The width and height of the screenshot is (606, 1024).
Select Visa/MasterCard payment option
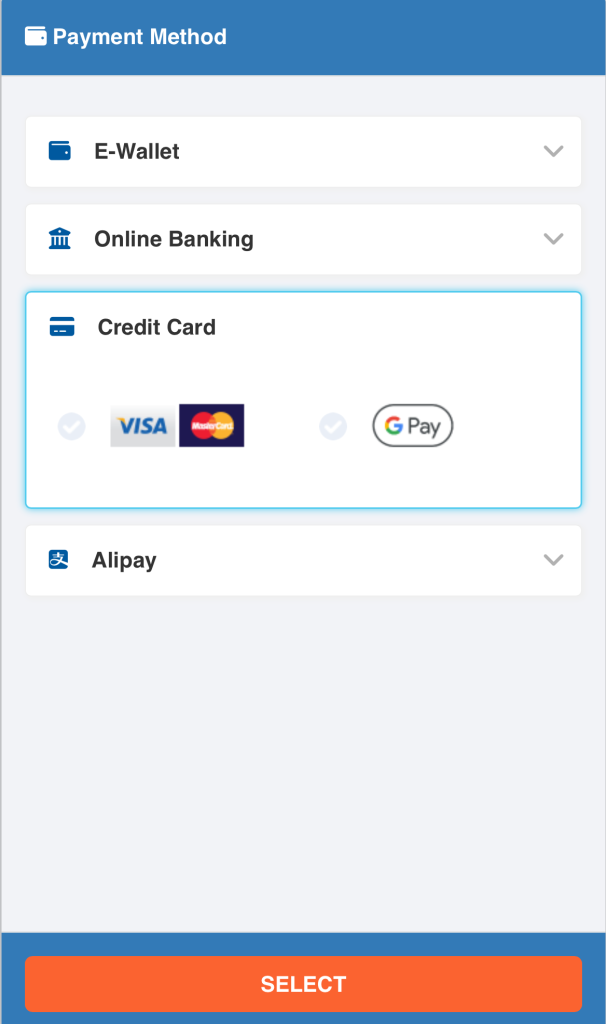(x=72, y=426)
